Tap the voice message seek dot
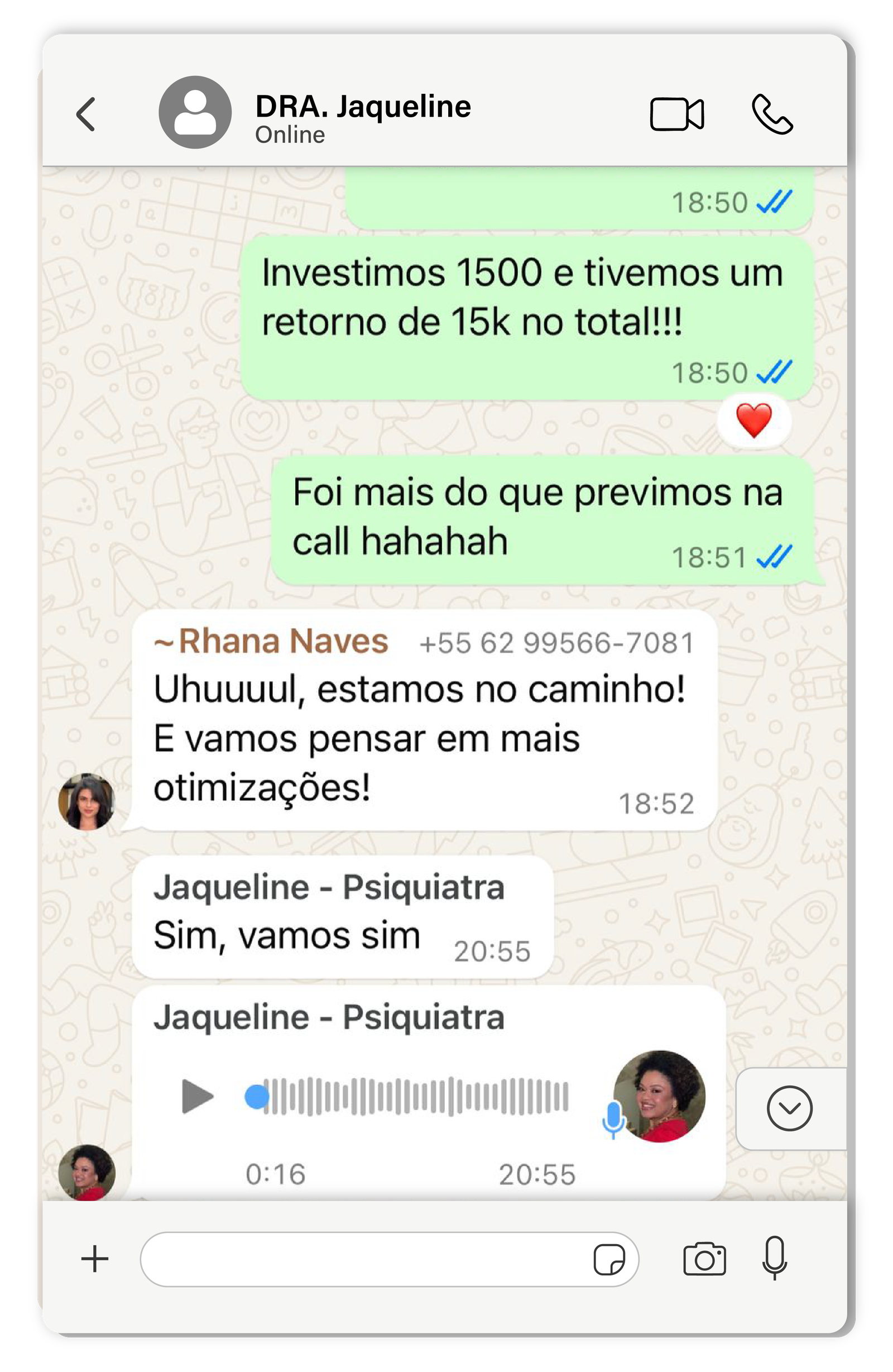Viewport: 893px width, 1372px height. (x=256, y=1097)
